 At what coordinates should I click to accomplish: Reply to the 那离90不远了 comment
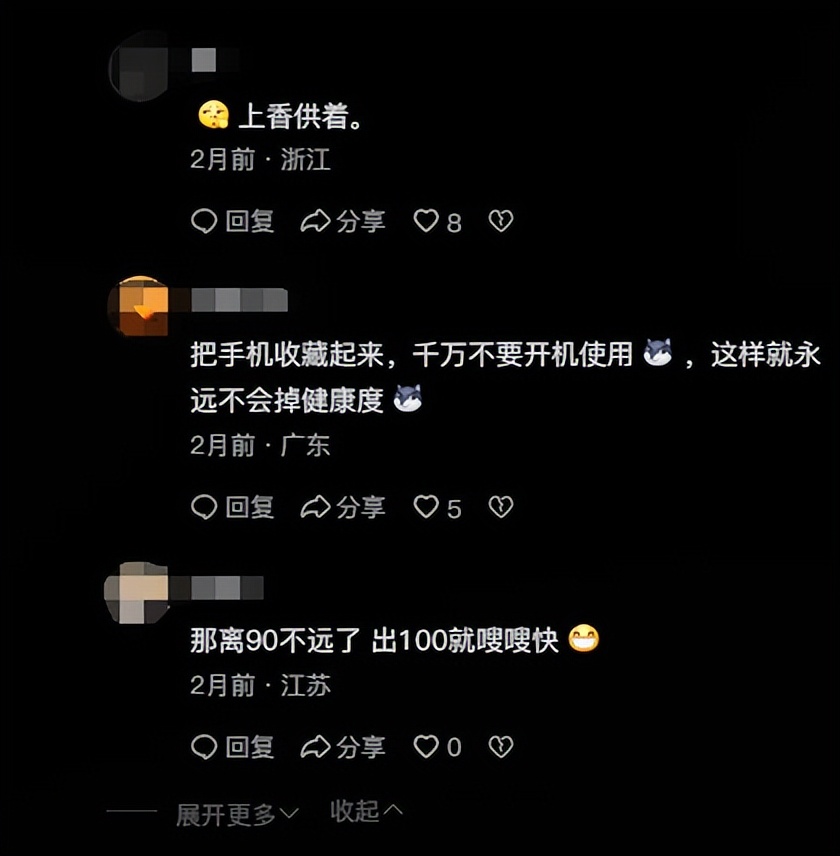click(232, 747)
